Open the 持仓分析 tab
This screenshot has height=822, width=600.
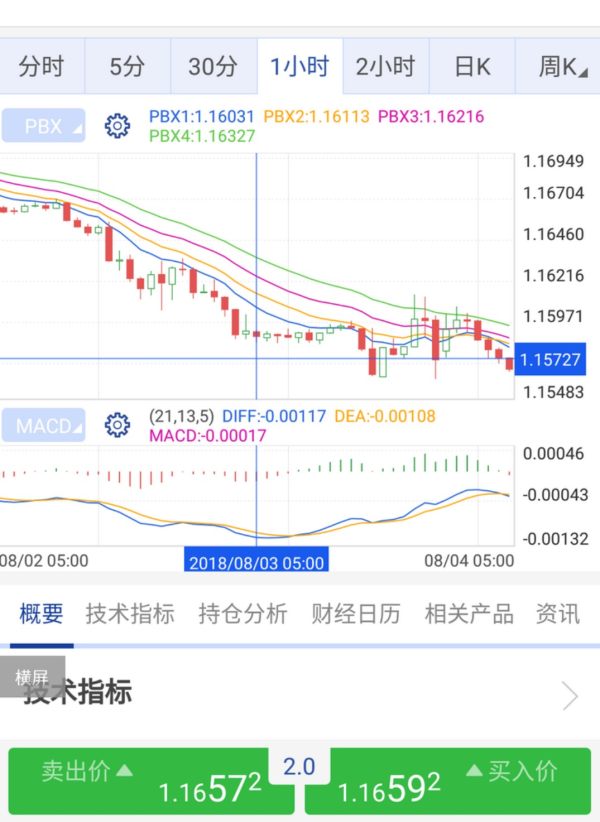click(x=243, y=613)
